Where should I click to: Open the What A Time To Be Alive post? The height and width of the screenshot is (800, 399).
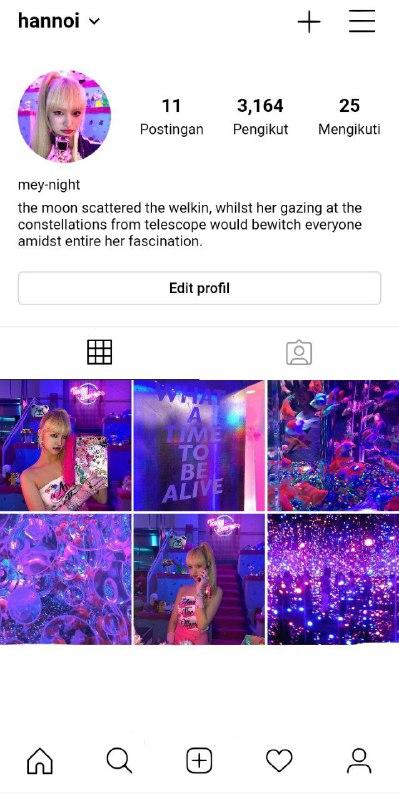coord(200,445)
